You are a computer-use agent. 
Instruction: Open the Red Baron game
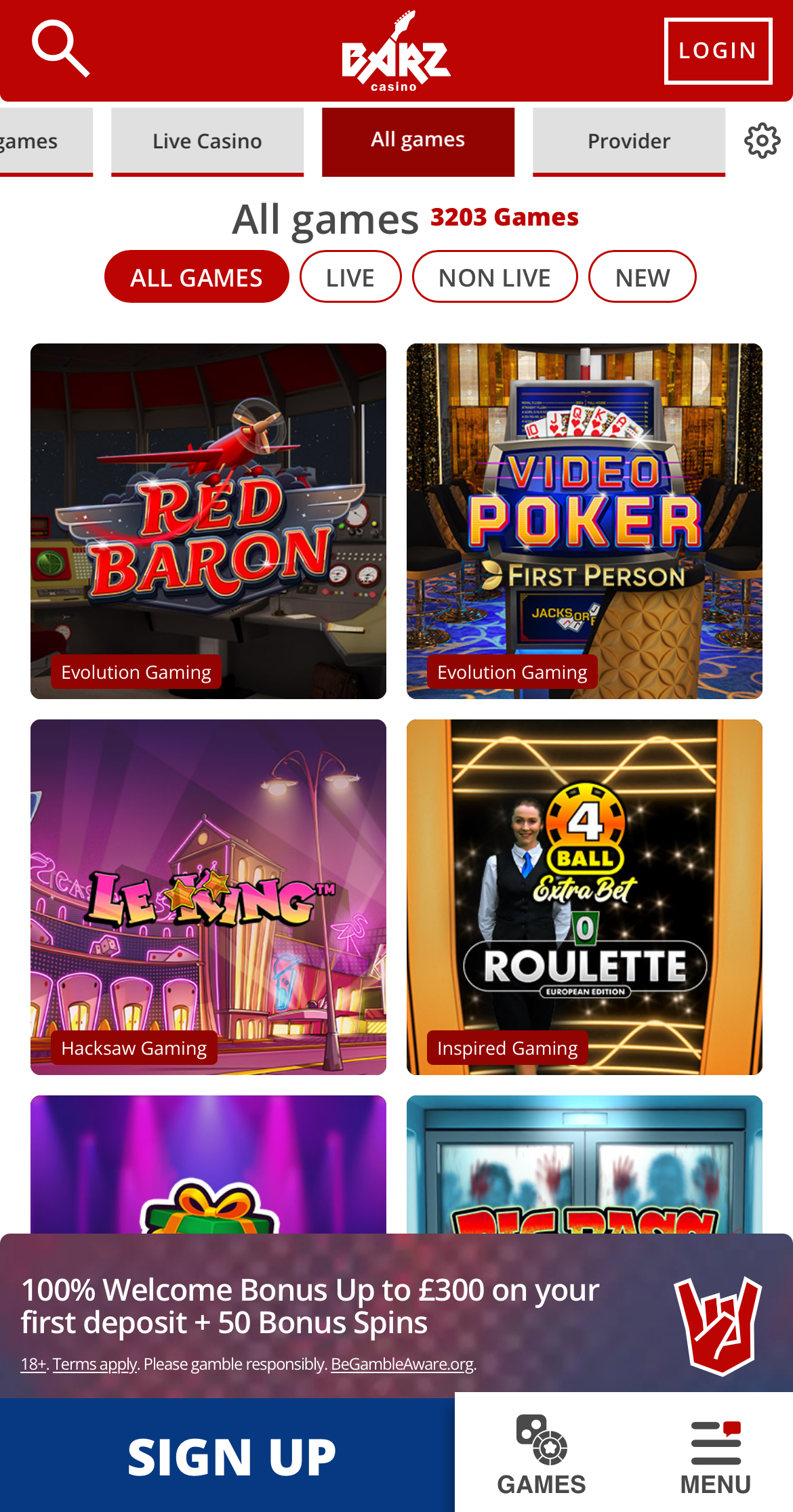(208, 520)
